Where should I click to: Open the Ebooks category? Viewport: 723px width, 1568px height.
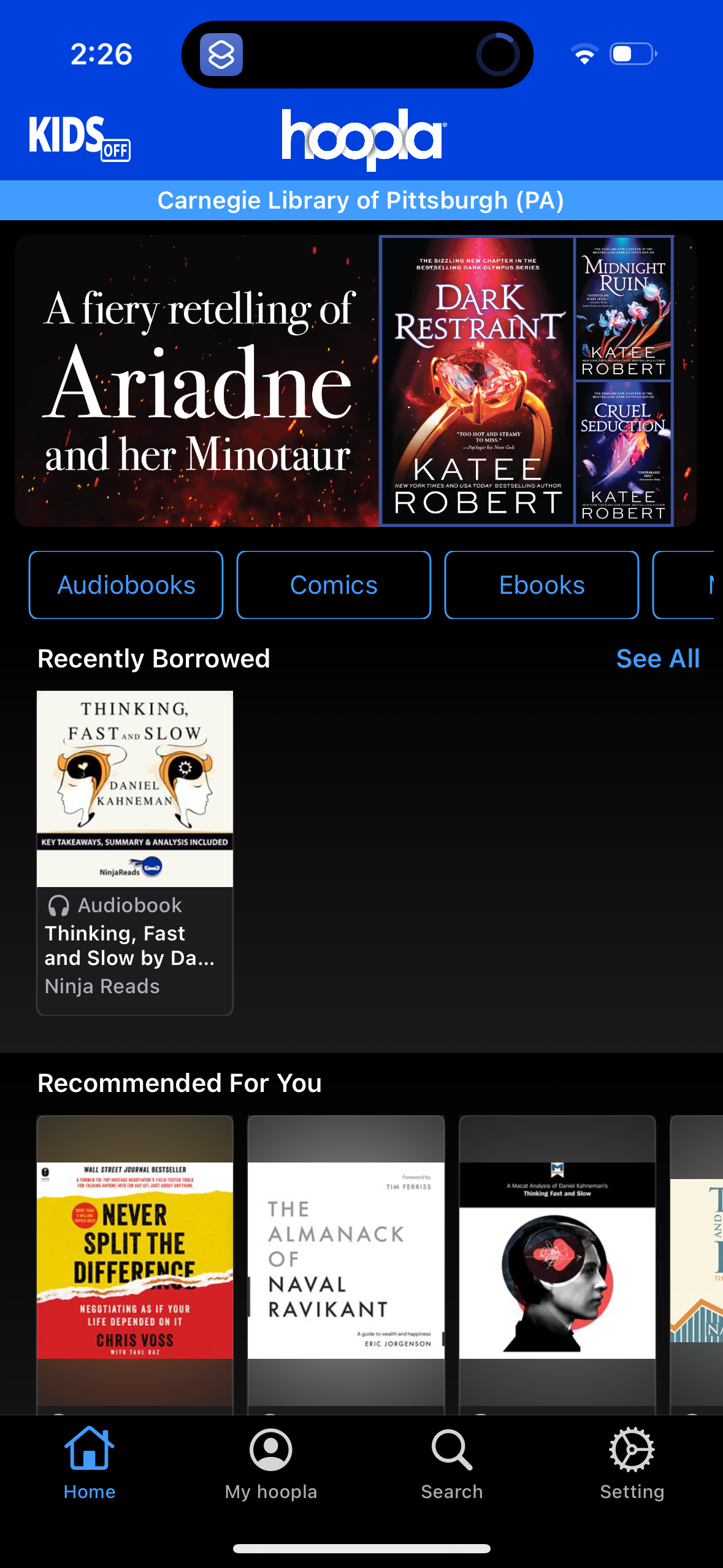point(541,584)
